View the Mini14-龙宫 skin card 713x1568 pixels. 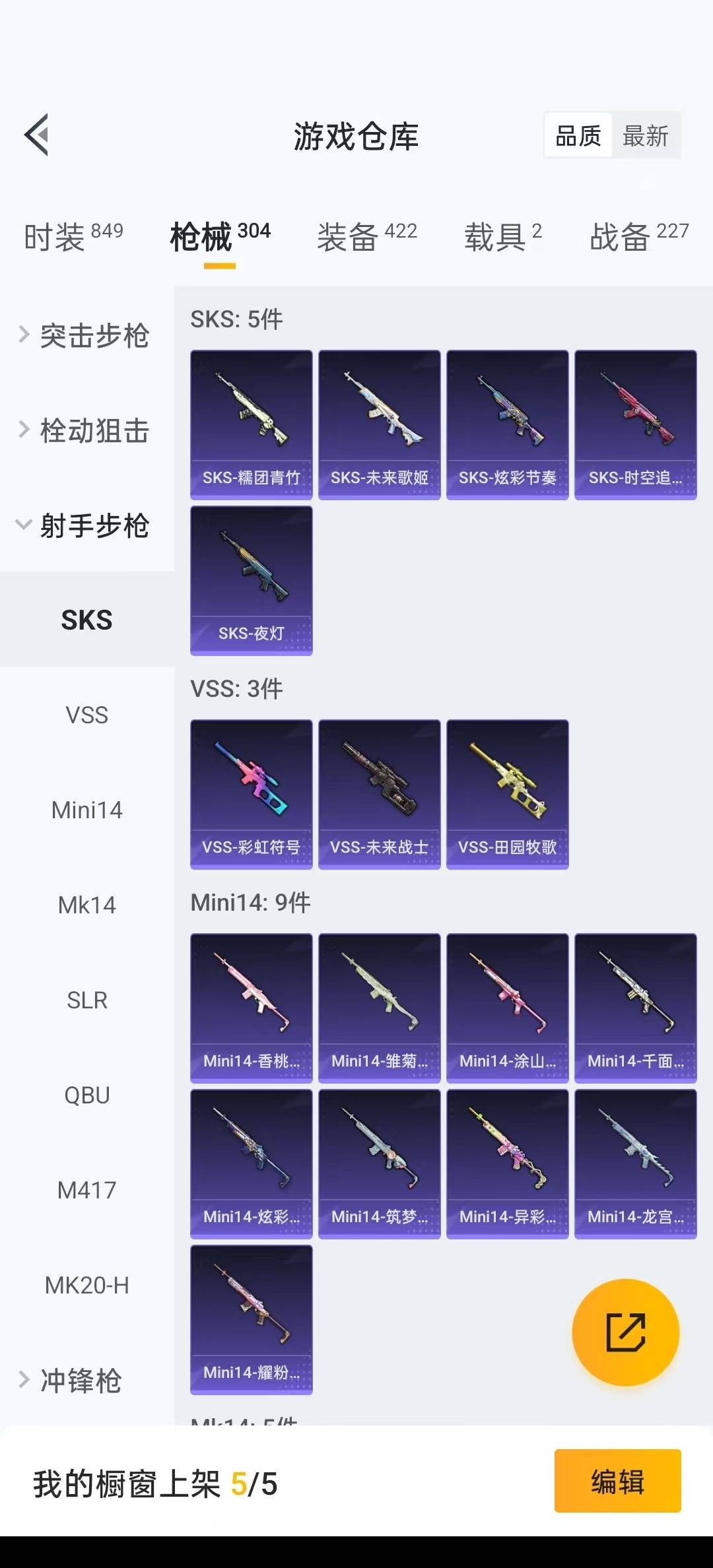tap(635, 1163)
